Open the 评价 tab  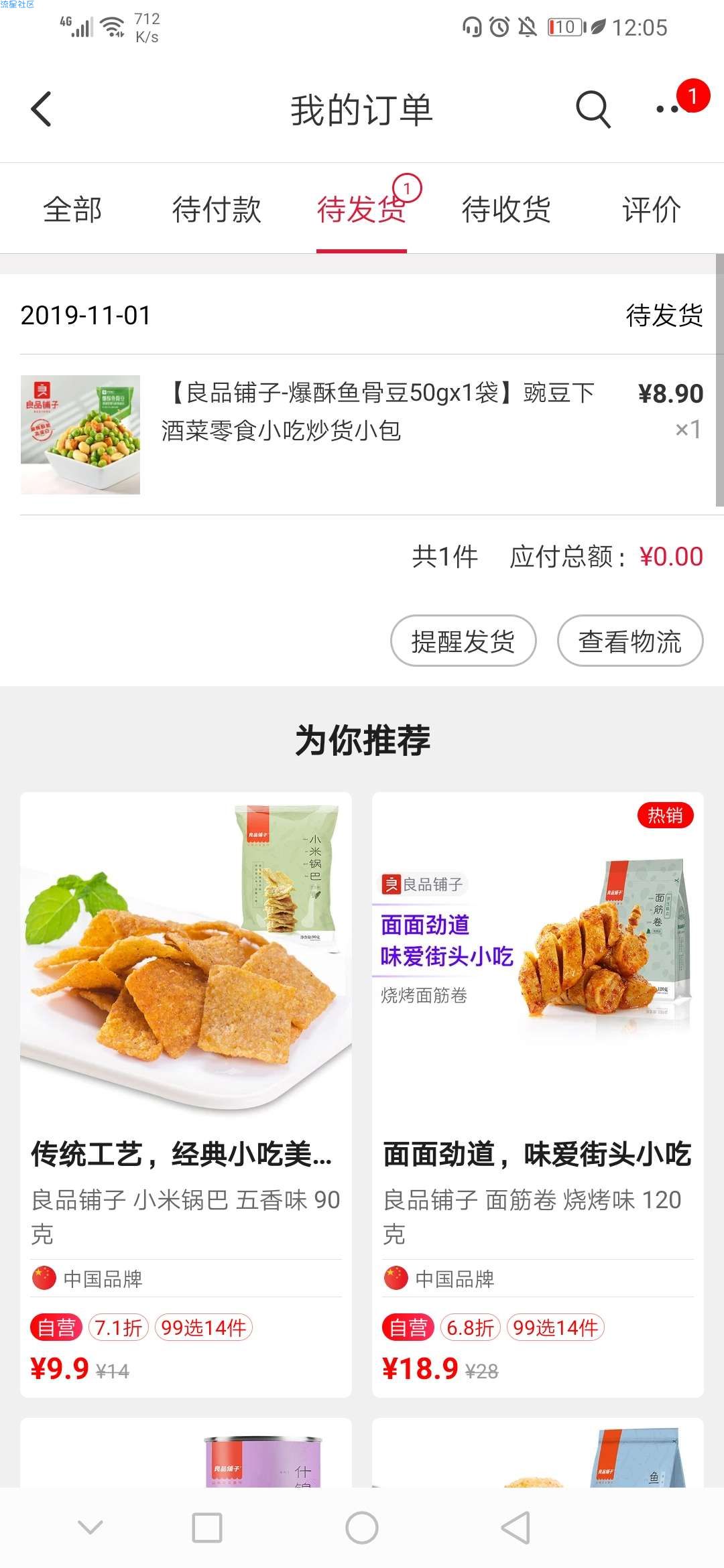pos(651,210)
